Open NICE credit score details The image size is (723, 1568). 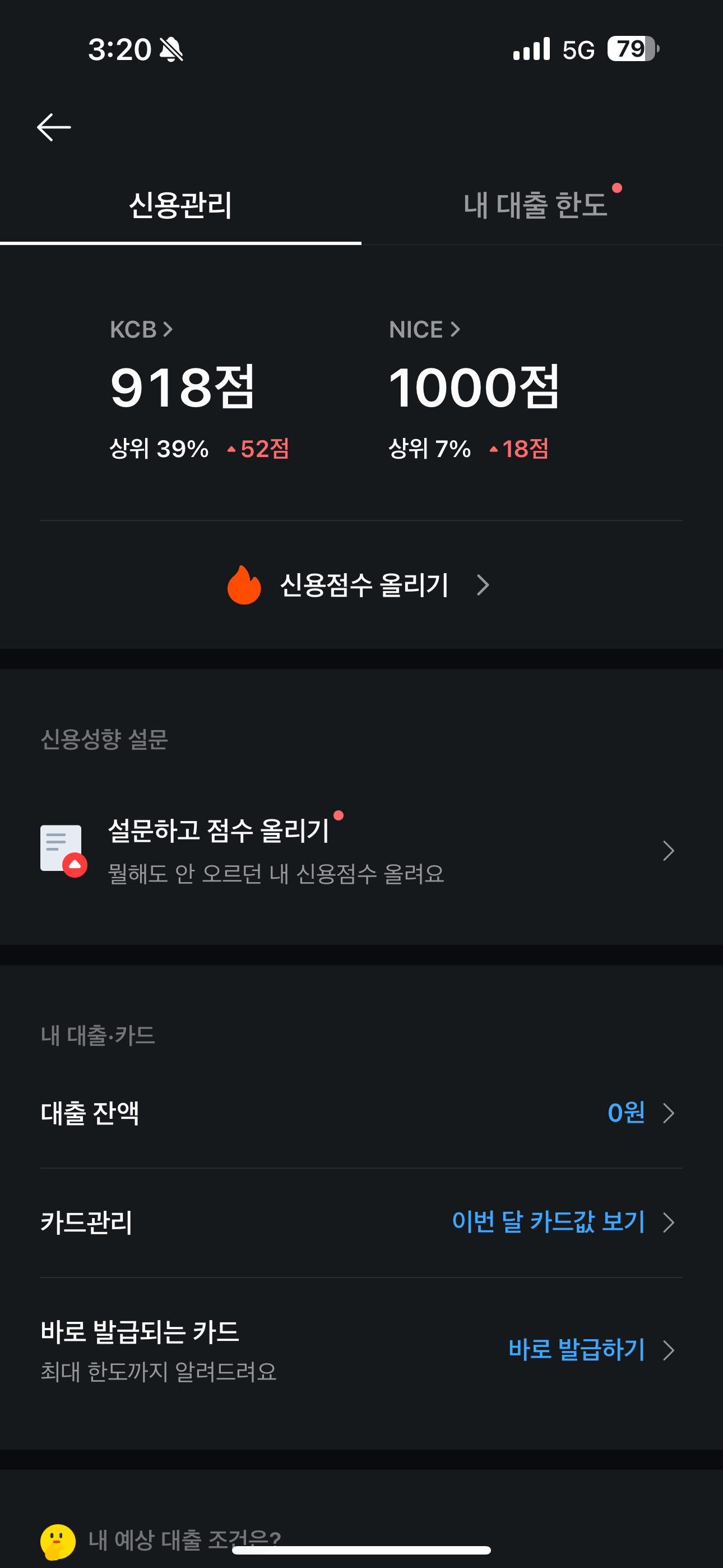coord(424,329)
